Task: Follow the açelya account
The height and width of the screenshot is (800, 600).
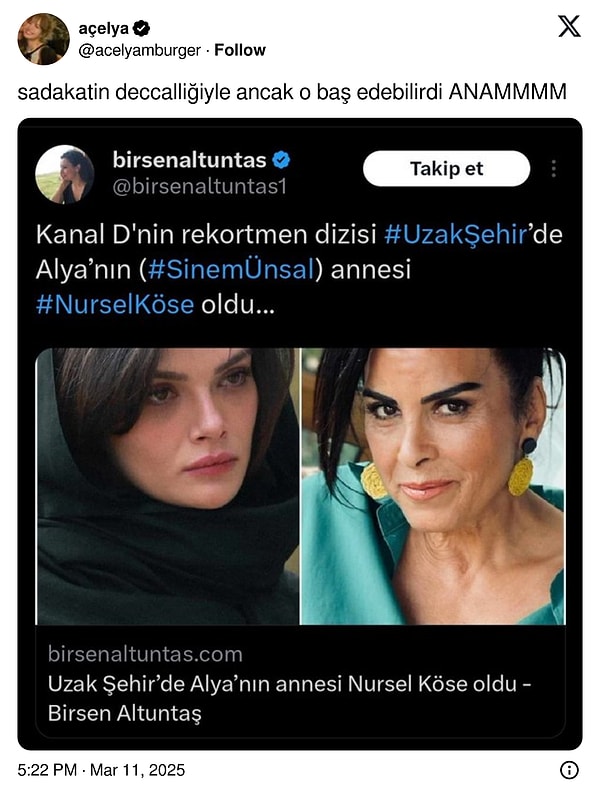Action: tap(243, 49)
